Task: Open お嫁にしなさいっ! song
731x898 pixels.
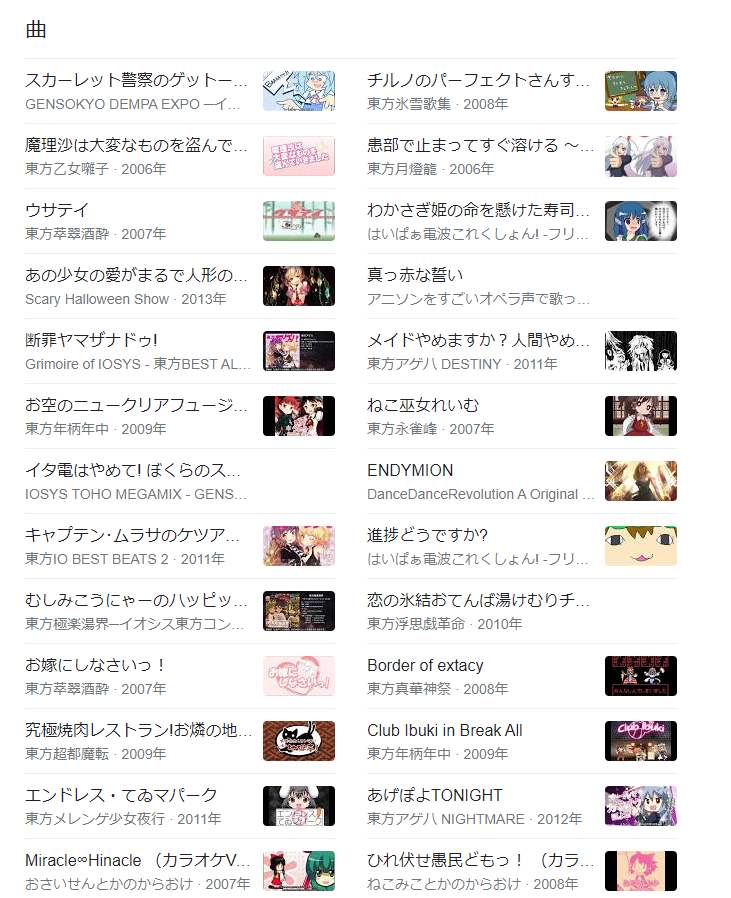Action: pyautogui.click(x=96, y=665)
